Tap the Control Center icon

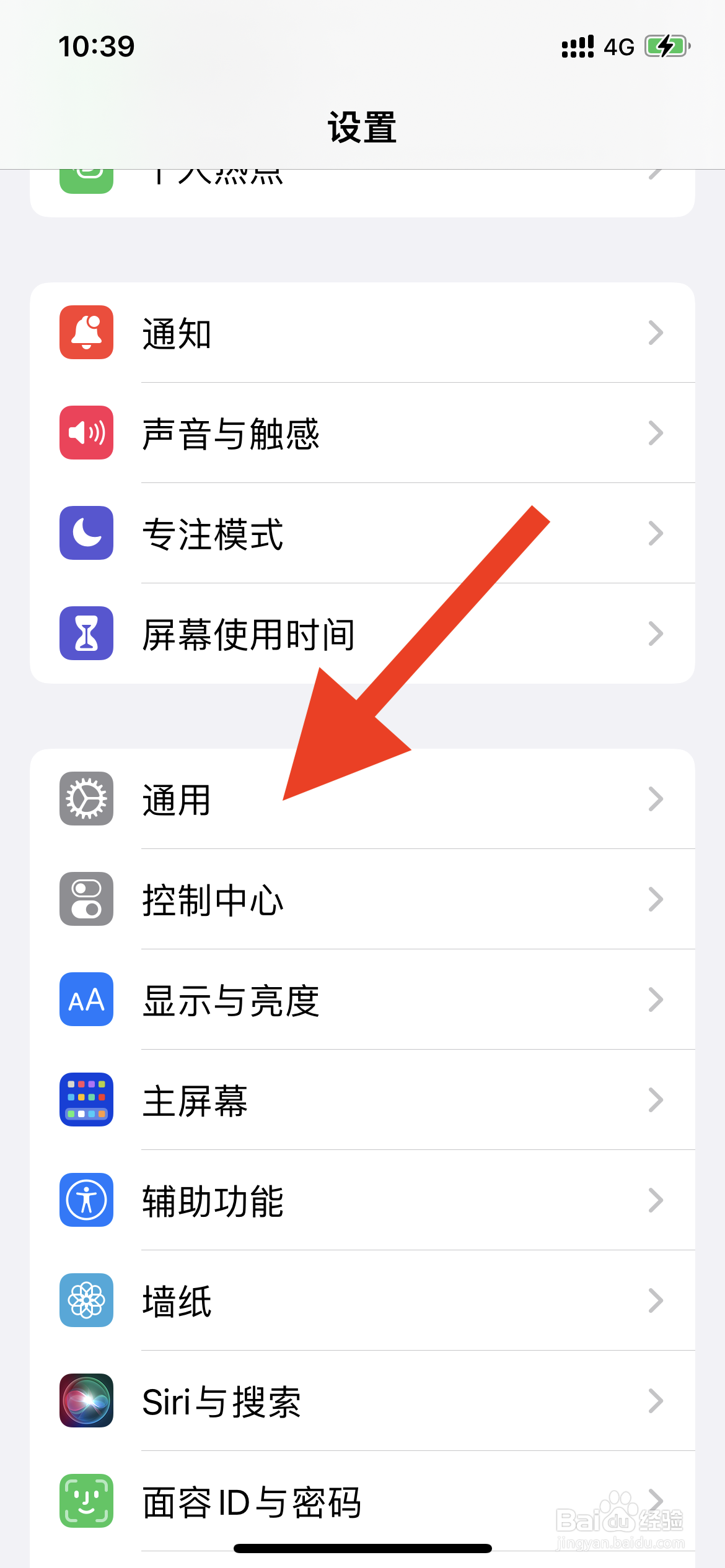pos(86,899)
